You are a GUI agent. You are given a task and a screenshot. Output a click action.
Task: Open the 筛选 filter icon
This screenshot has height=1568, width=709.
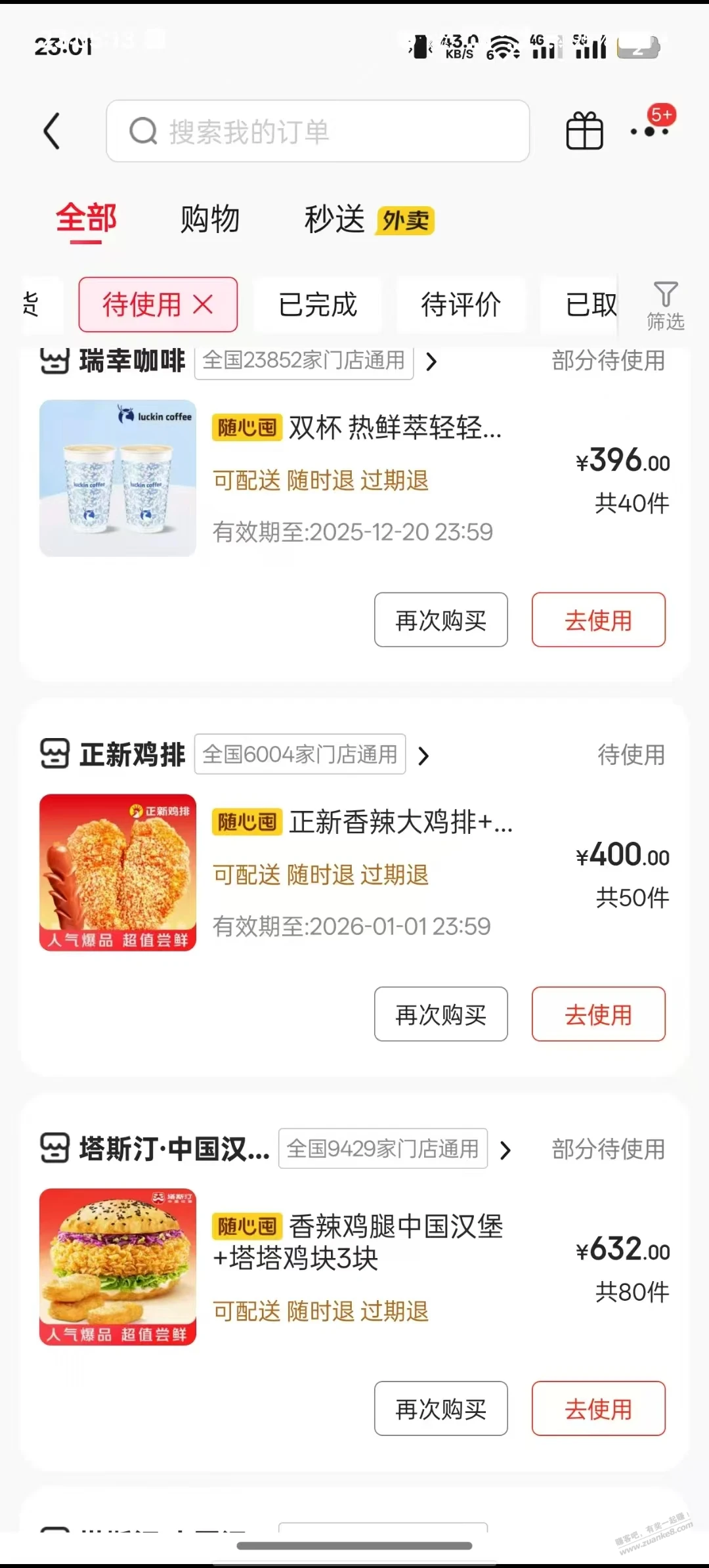point(666,303)
